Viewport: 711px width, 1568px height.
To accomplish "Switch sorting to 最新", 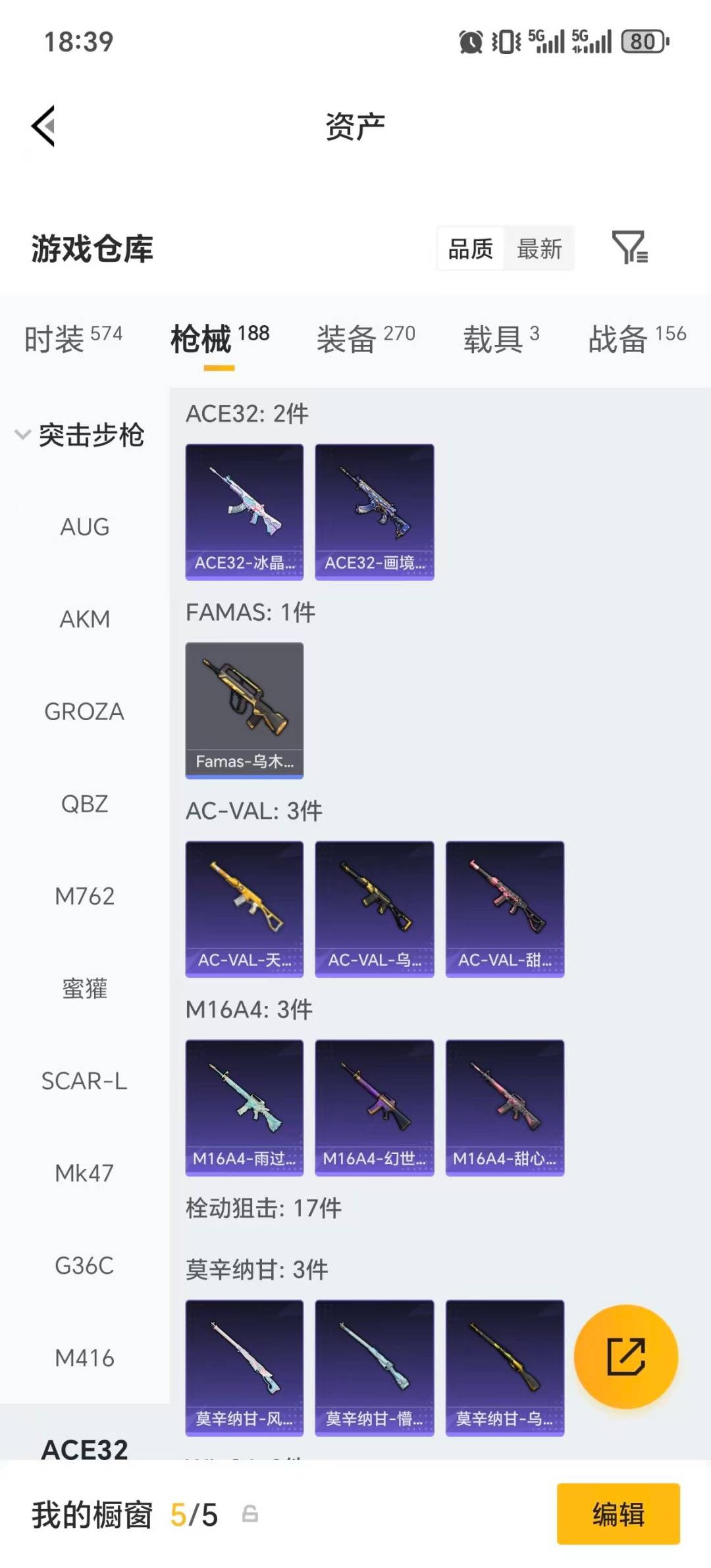I will coord(539,248).
